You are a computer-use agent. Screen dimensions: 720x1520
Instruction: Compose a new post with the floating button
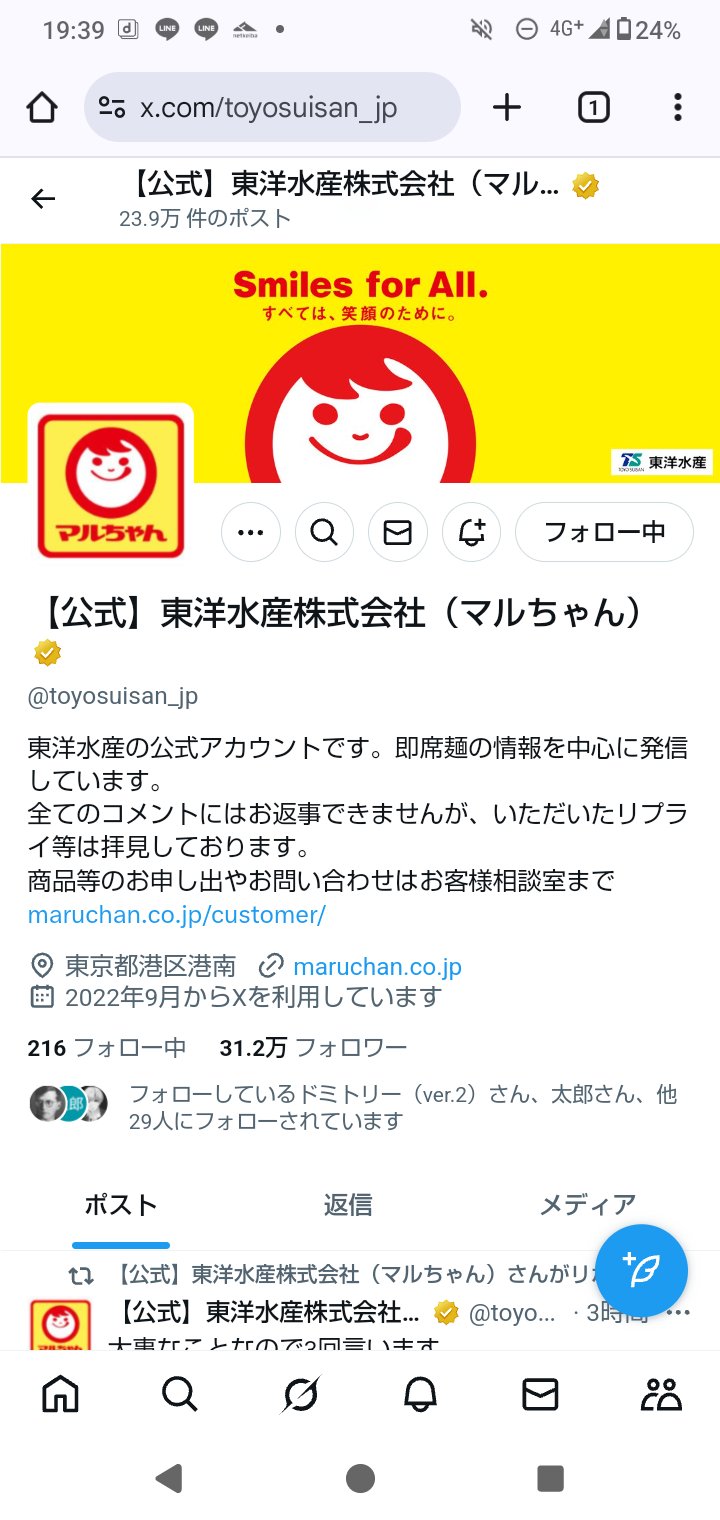tap(641, 1270)
